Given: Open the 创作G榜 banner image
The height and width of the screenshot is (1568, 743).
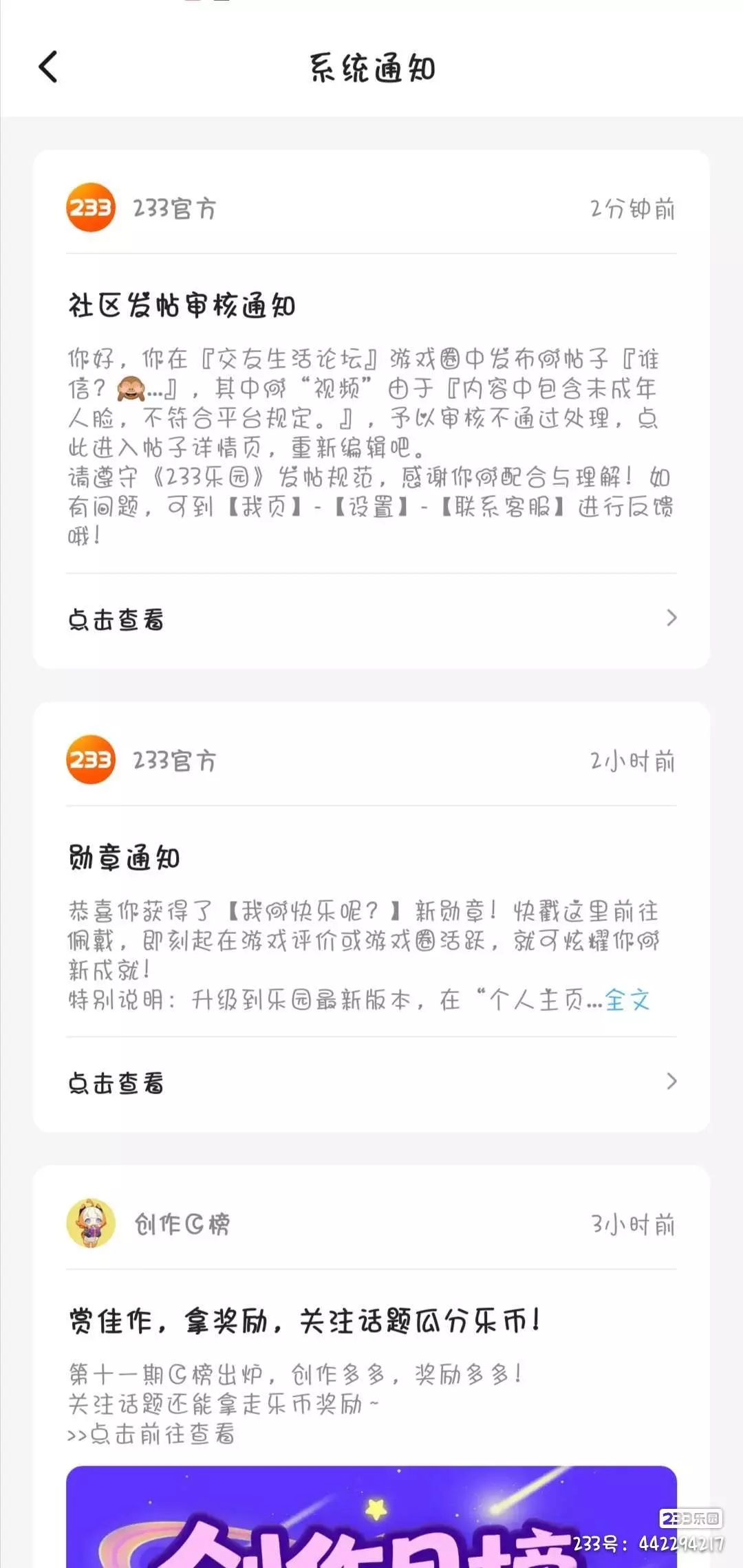Looking at the screenshot, I should click(x=371, y=1517).
